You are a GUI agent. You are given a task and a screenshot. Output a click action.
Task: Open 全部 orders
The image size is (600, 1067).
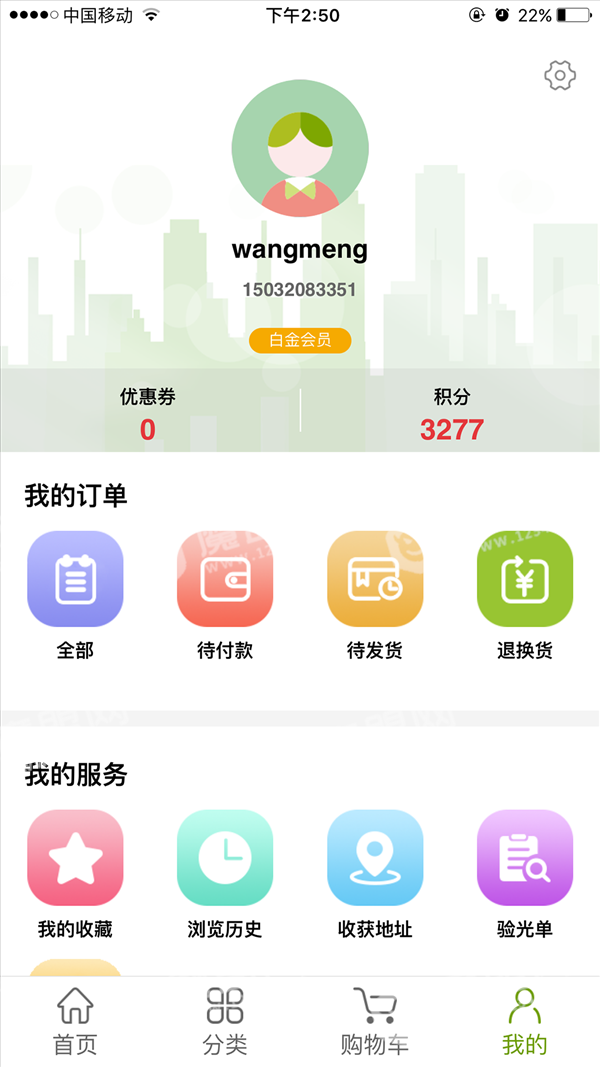coord(75,595)
